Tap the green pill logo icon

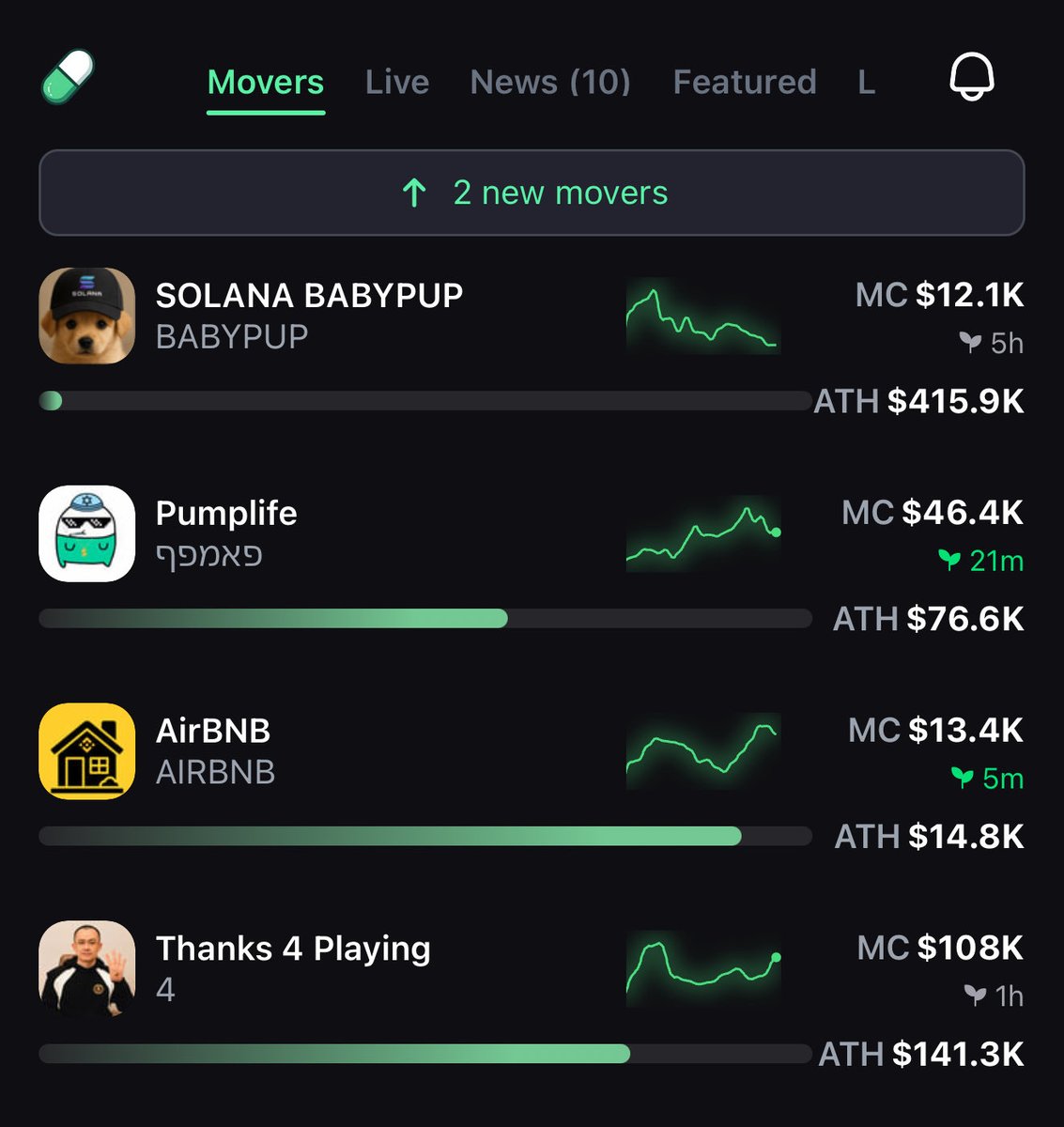69,77
